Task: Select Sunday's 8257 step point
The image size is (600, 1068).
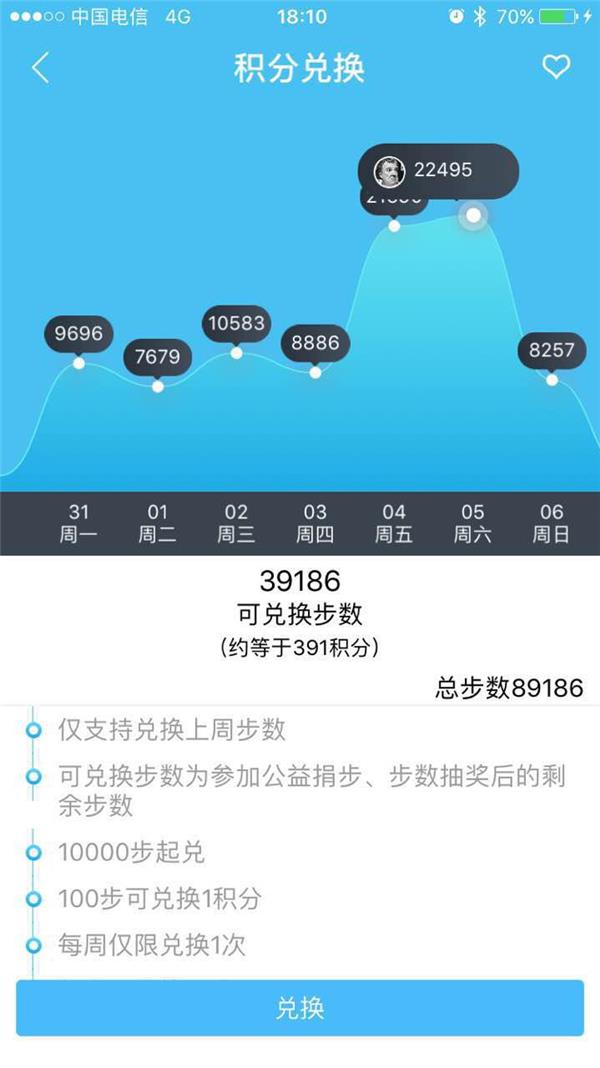Action: 552,379
